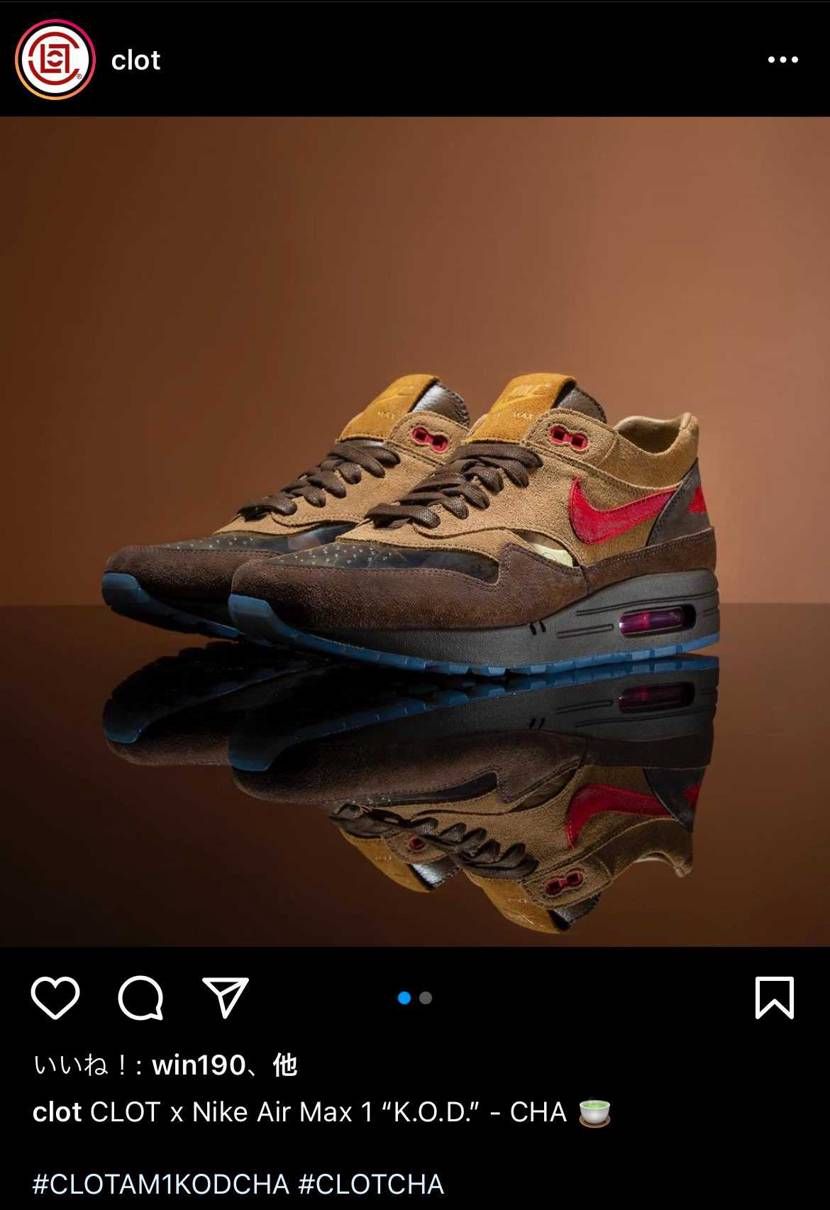Open comments on this post

tap(140, 997)
